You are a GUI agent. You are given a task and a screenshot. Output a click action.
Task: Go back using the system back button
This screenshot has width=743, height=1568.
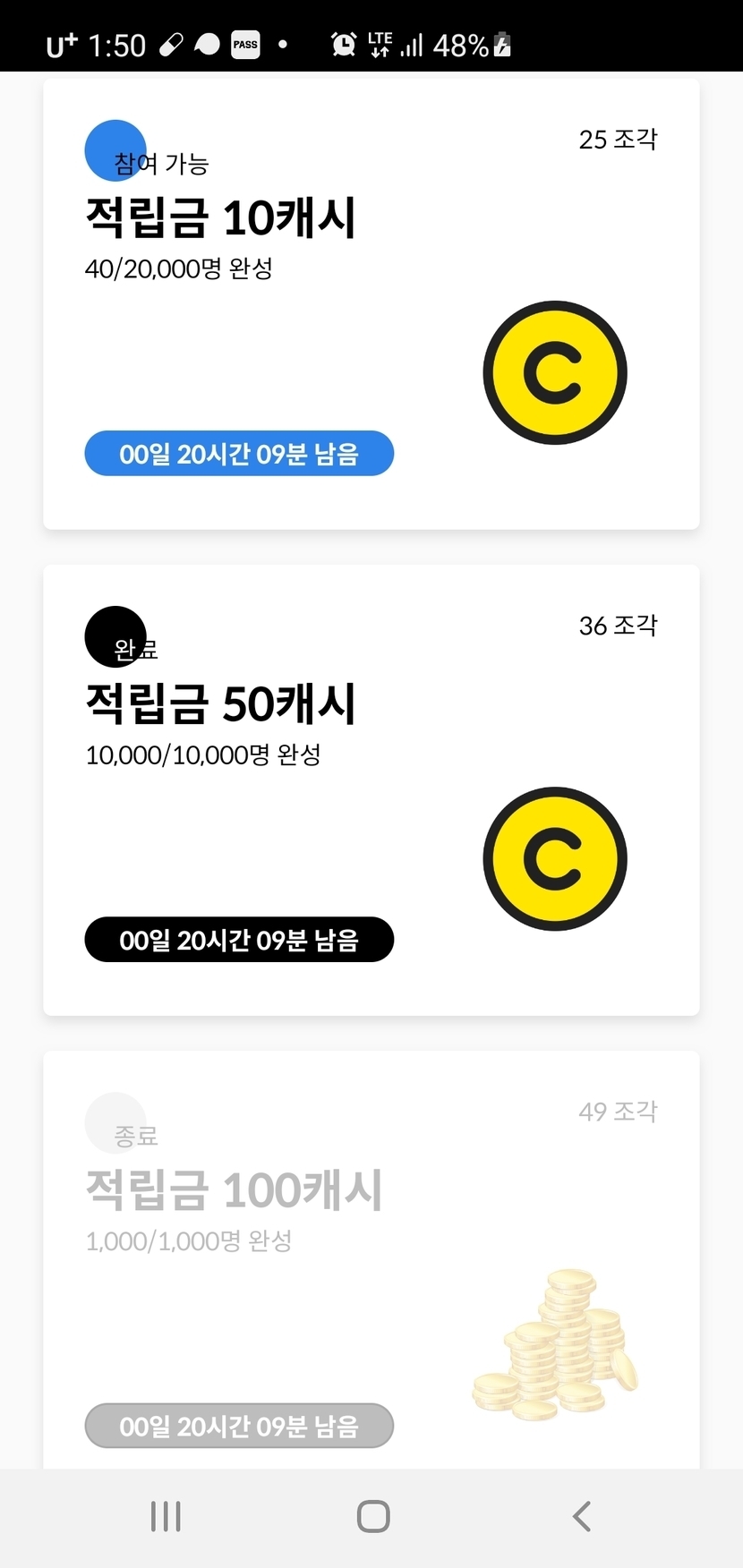[x=582, y=1517]
